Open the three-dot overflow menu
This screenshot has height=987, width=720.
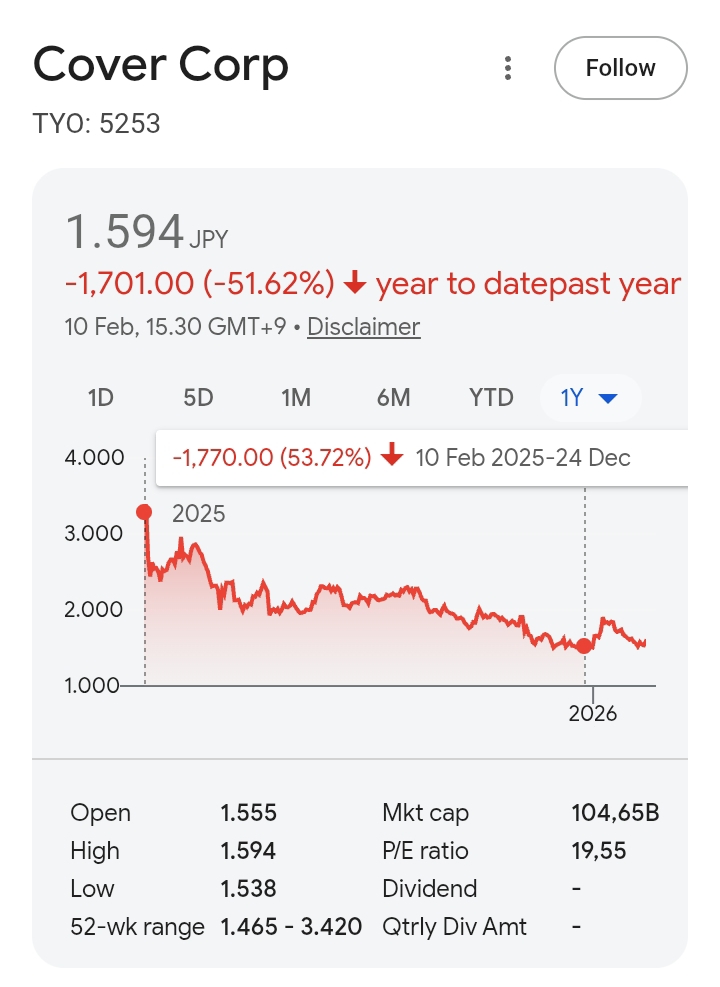pos(508,68)
